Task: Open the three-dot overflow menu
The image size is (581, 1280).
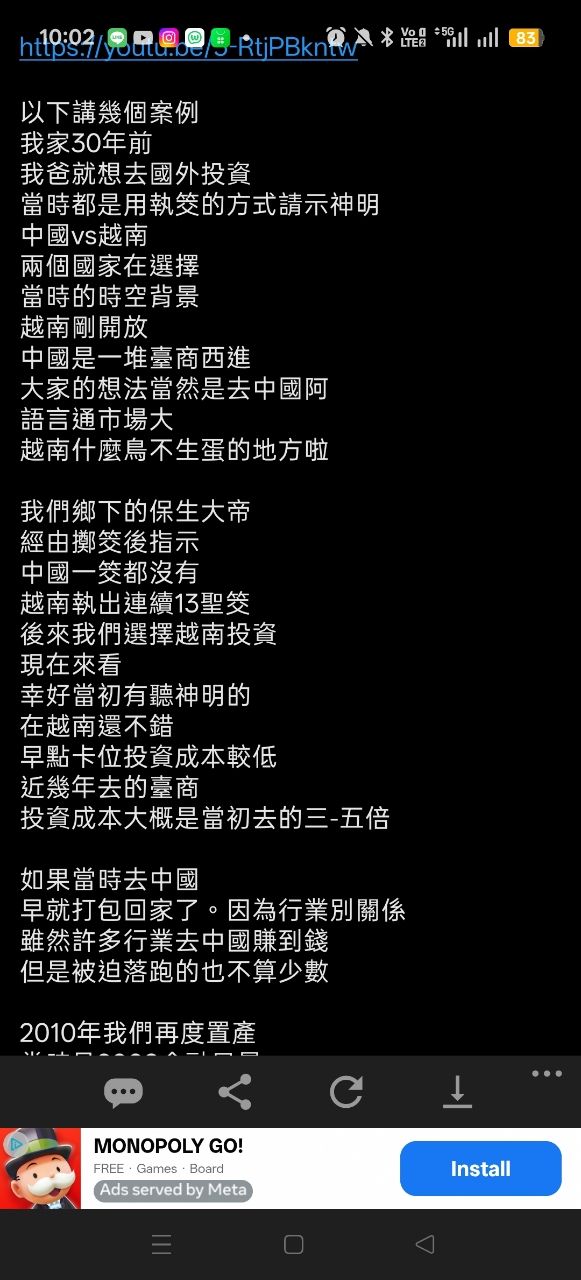Action: coord(547,1074)
